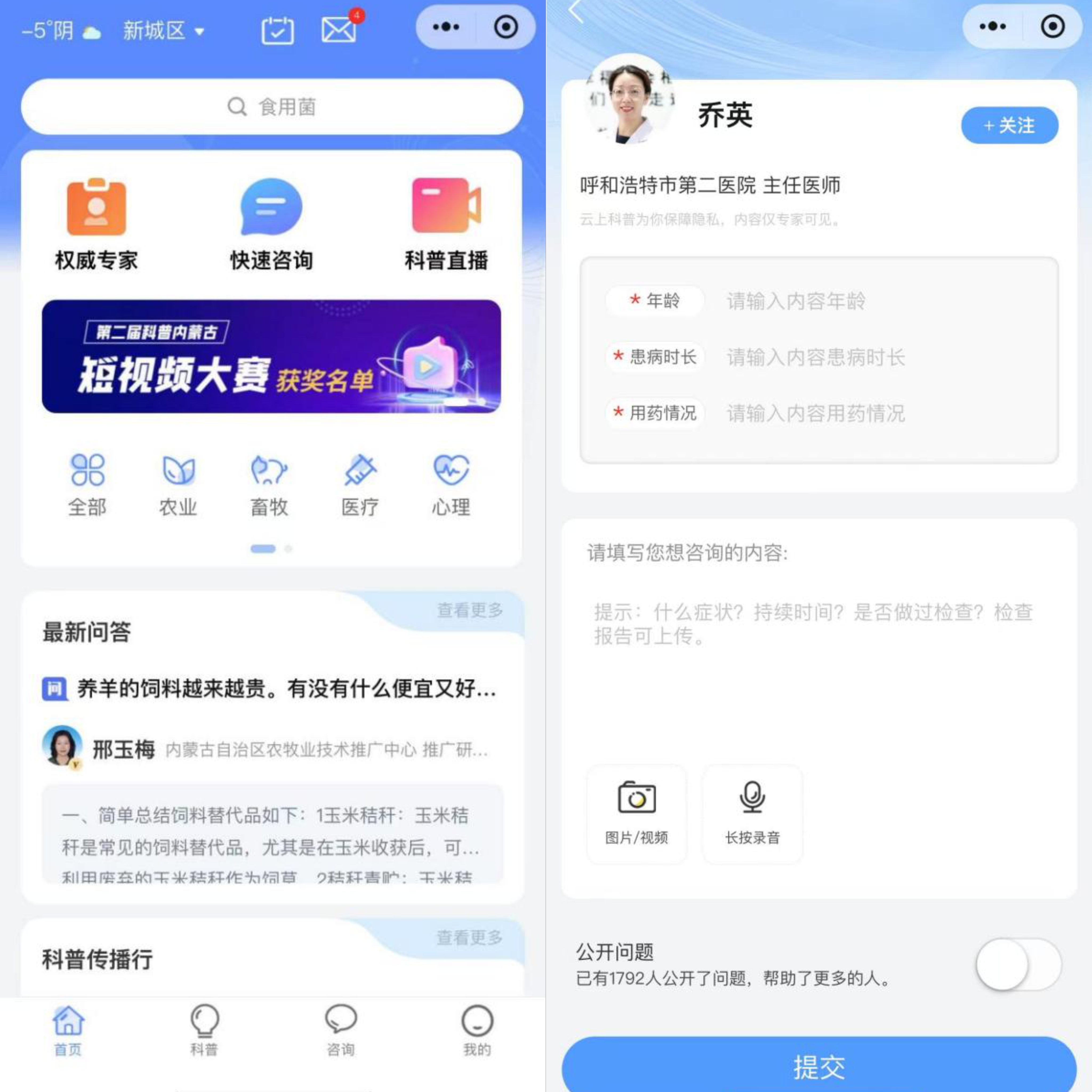
Task: Open the mail inbox with red badge
Action: [339, 29]
